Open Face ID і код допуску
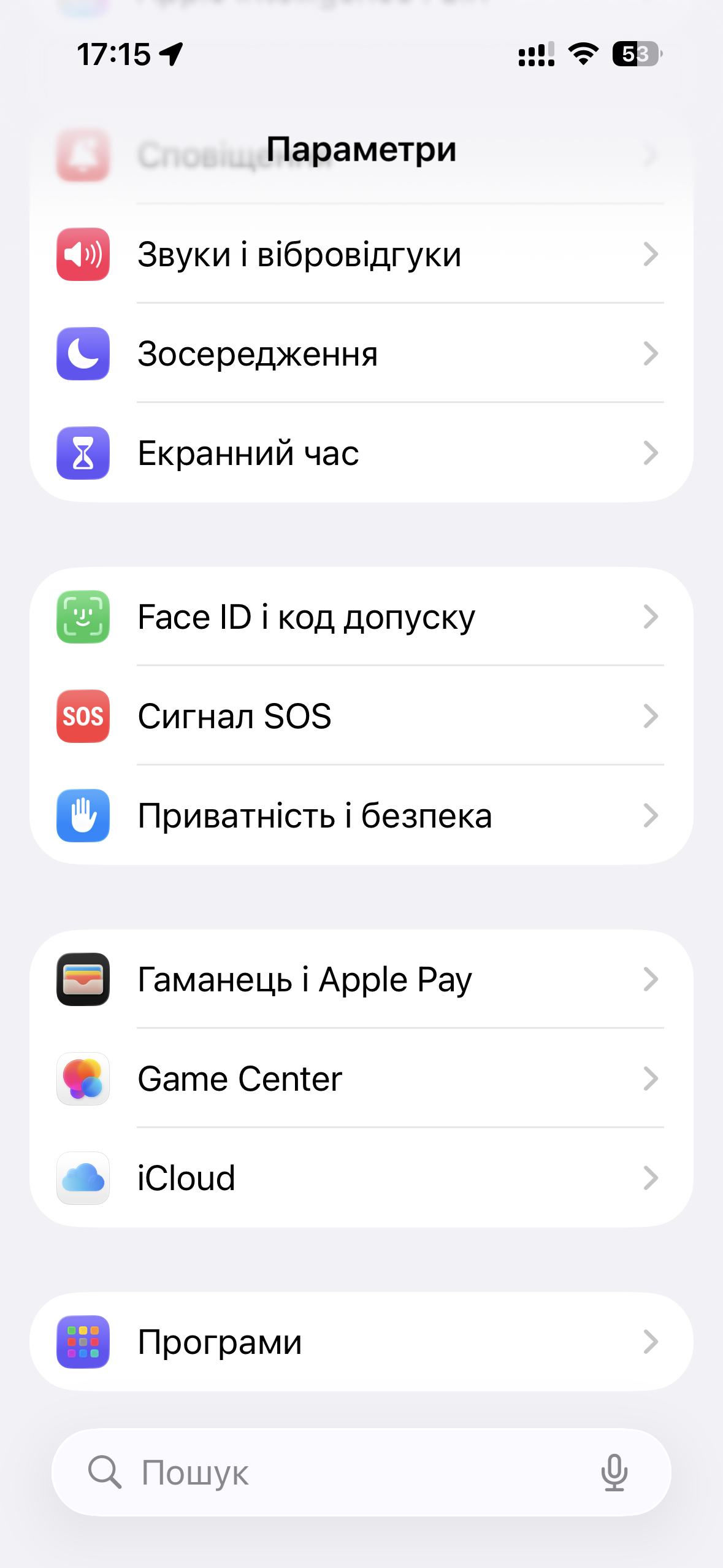The image size is (723, 1568). (x=361, y=617)
